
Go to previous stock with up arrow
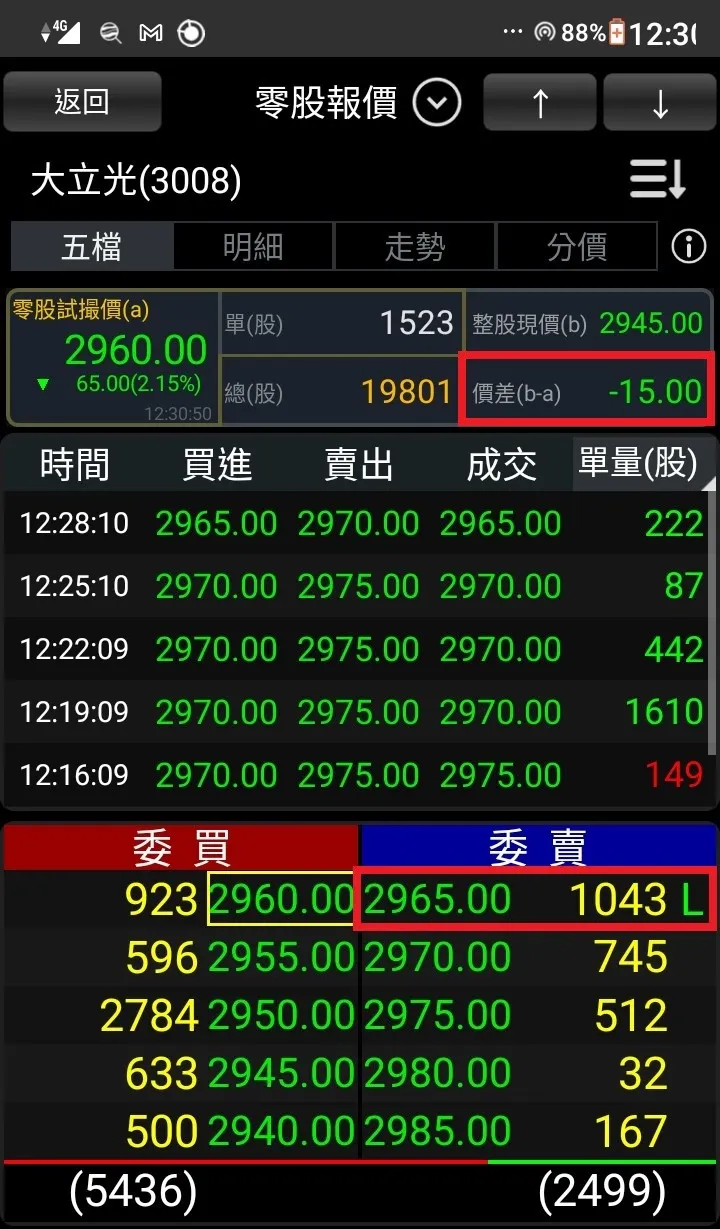click(x=540, y=103)
